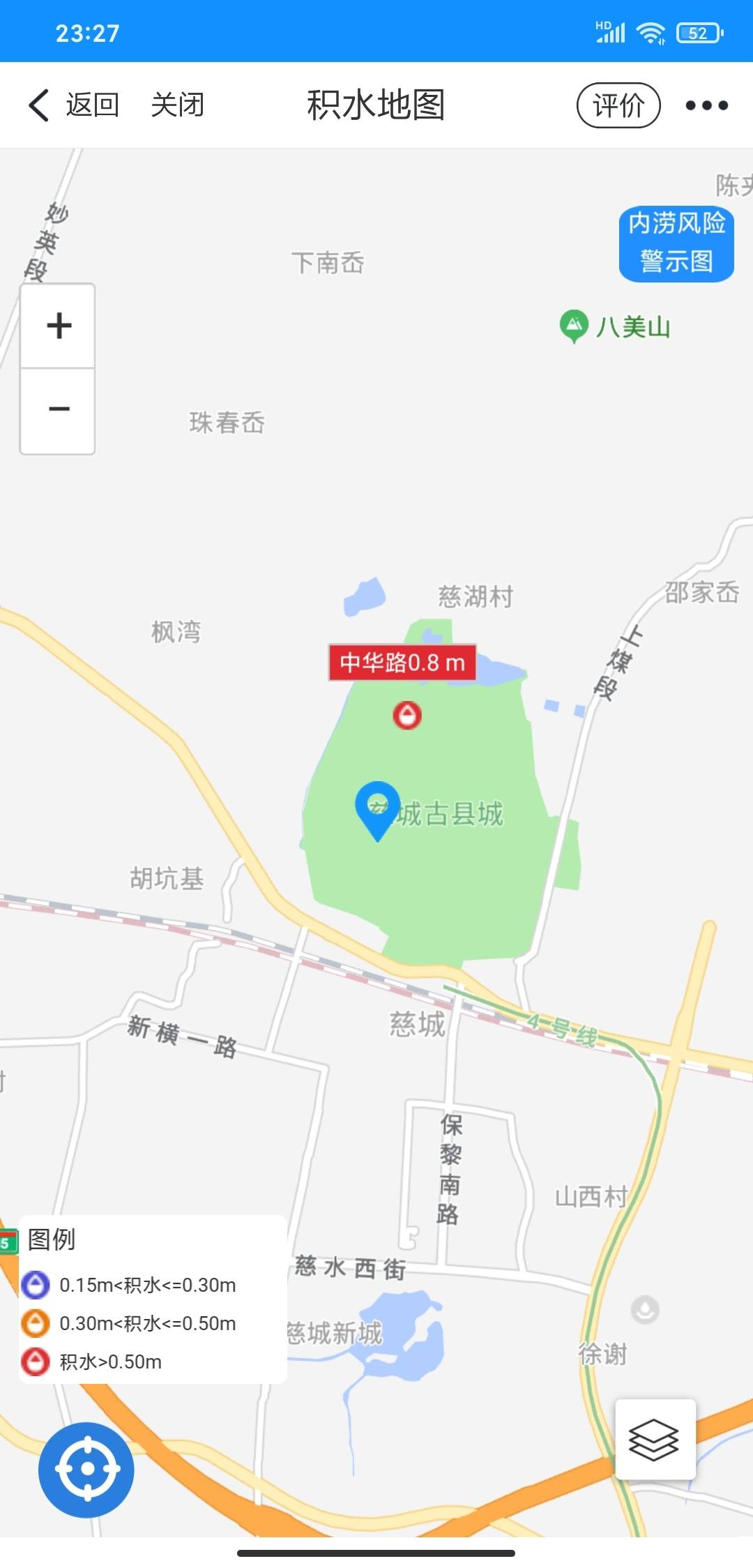The width and height of the screenshot is (753, 1568).
Task: Select the blue location pin on 慈城古县城
Action: tap(377, 808)
